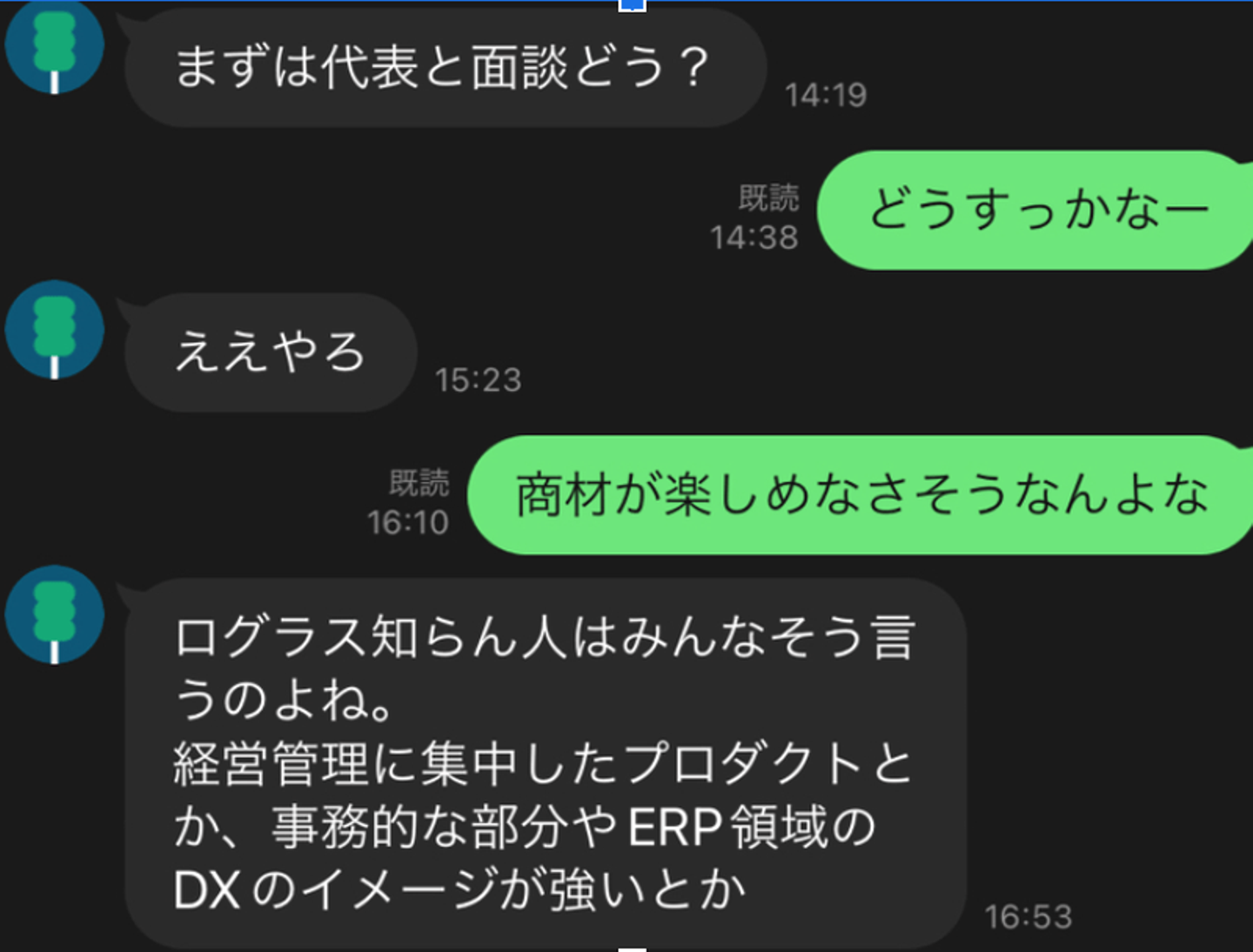View profile from avatar beside ログラス知らん人 message
The width and height of the screenshot is (1253, 952).
click(x=54, y=614)
